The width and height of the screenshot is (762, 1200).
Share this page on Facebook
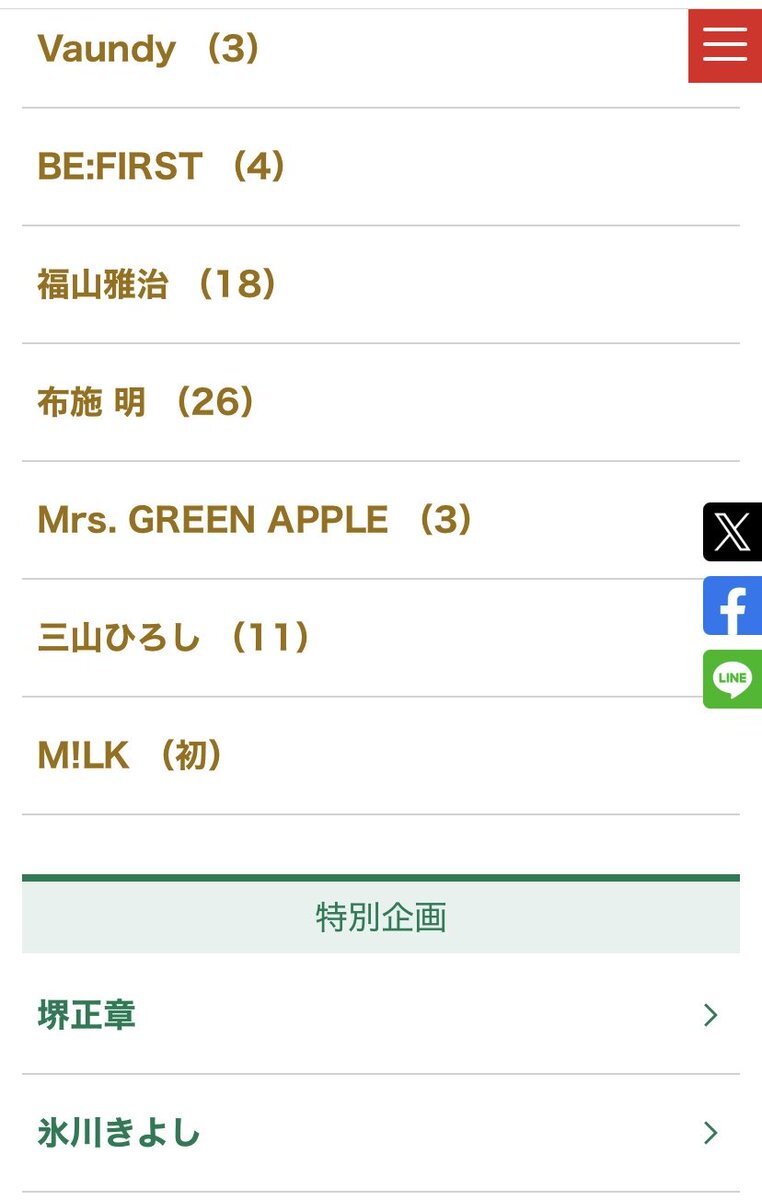click(x=732, y=606)
